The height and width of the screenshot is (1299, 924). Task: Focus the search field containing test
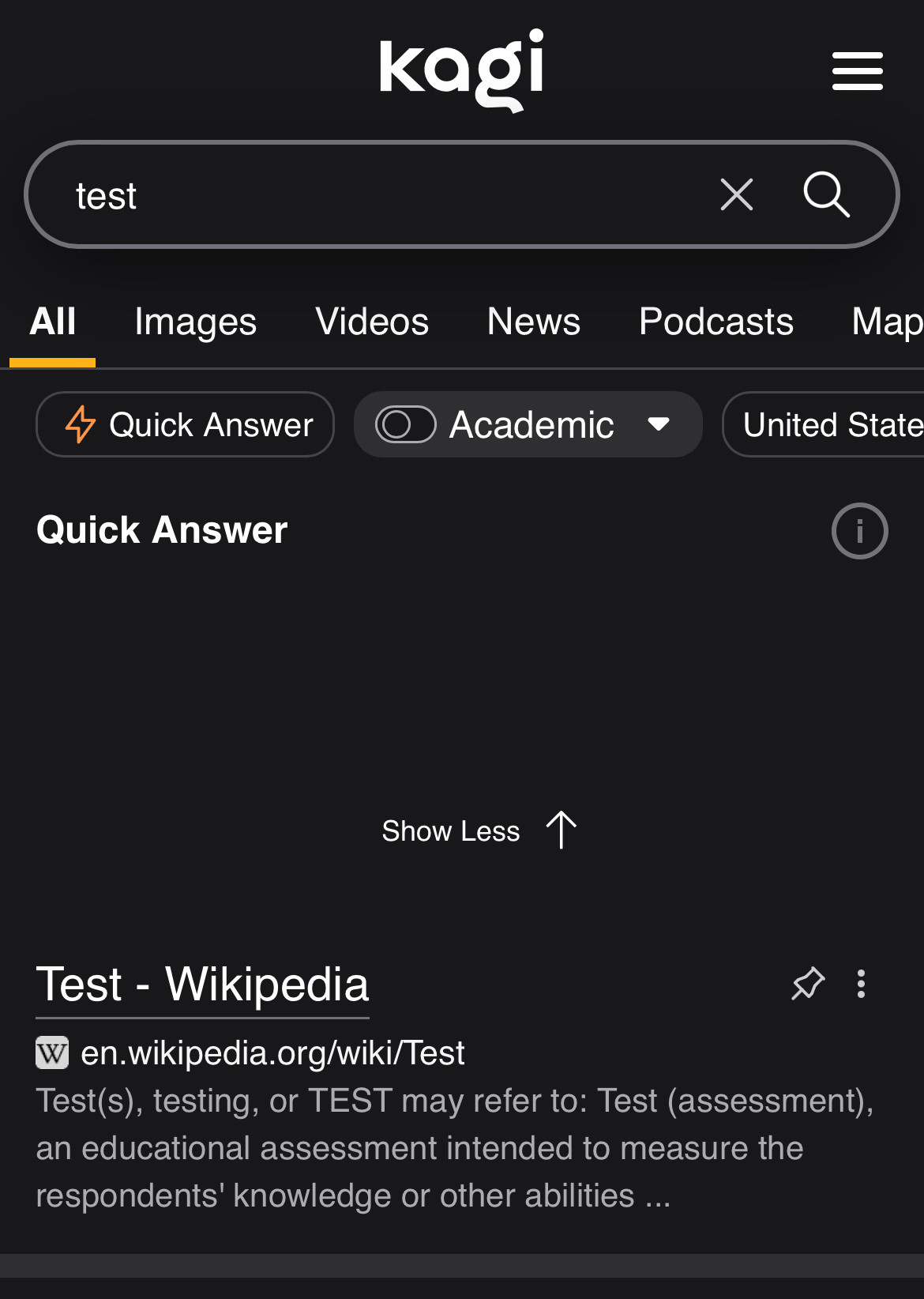pyautogui.click(x=379, y=195)
